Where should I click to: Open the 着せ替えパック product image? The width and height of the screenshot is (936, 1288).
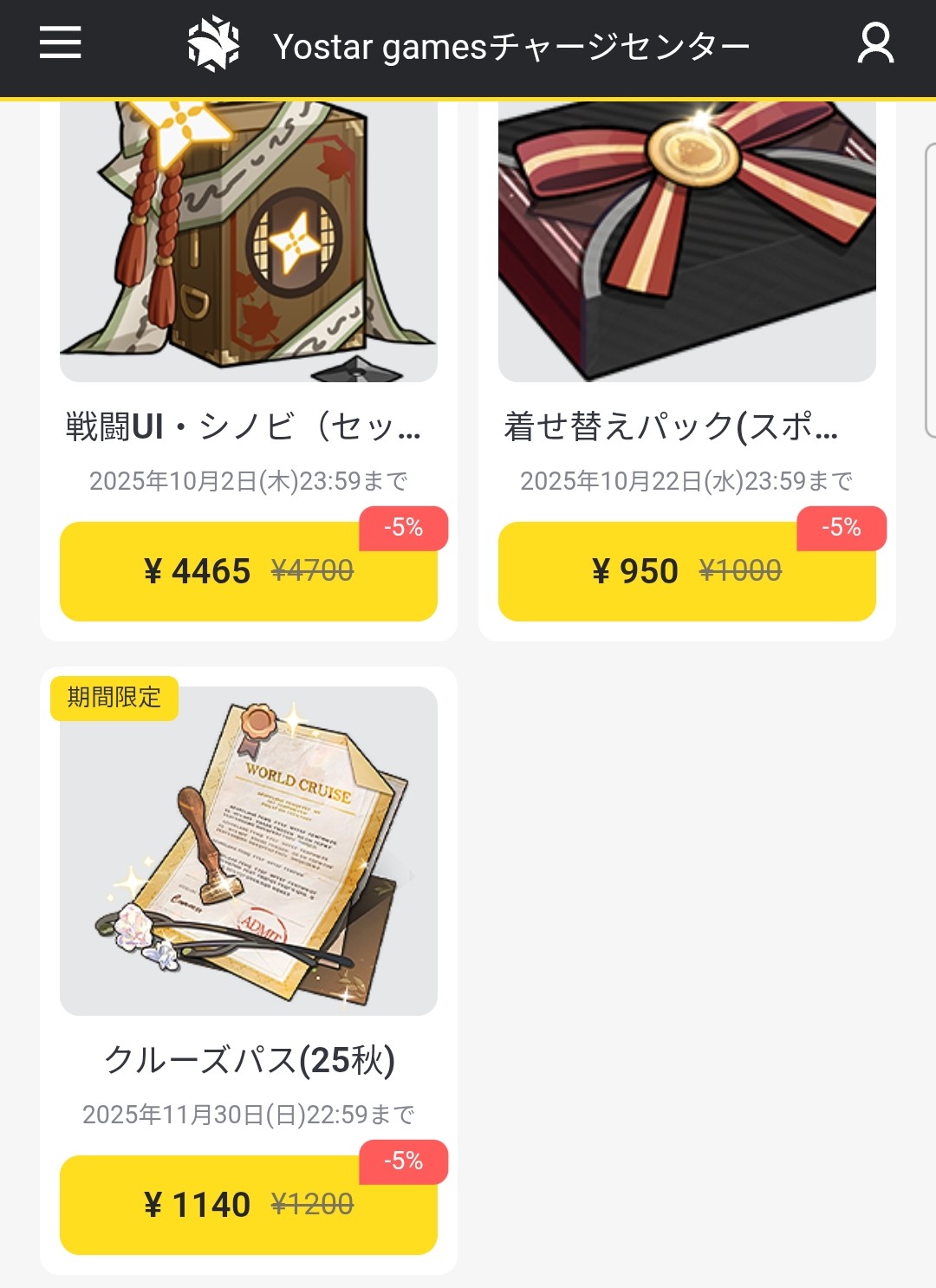tap(686, 243)
